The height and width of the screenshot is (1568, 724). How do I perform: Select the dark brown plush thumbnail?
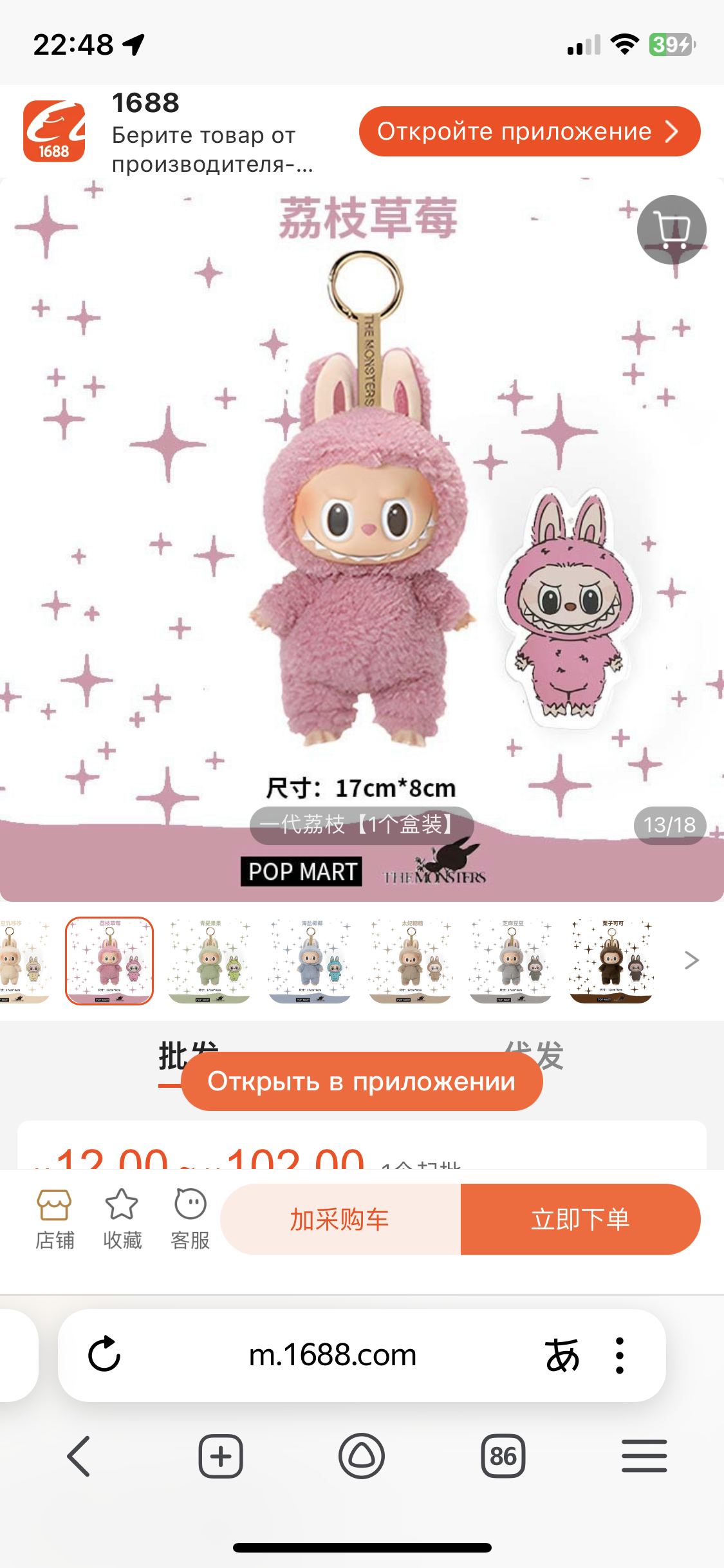point(611,960)
